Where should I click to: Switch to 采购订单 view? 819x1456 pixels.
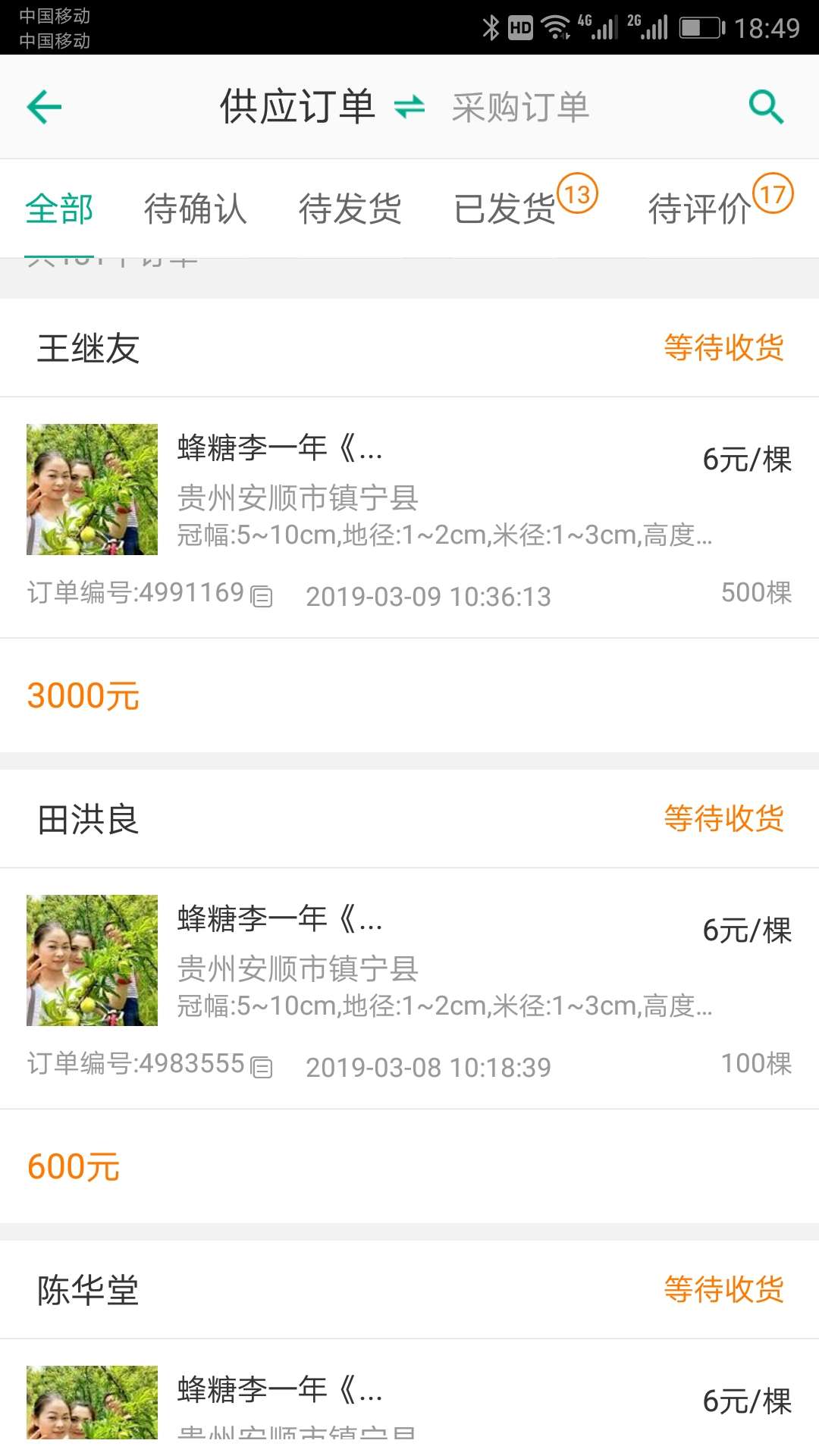tap(521, 107)
